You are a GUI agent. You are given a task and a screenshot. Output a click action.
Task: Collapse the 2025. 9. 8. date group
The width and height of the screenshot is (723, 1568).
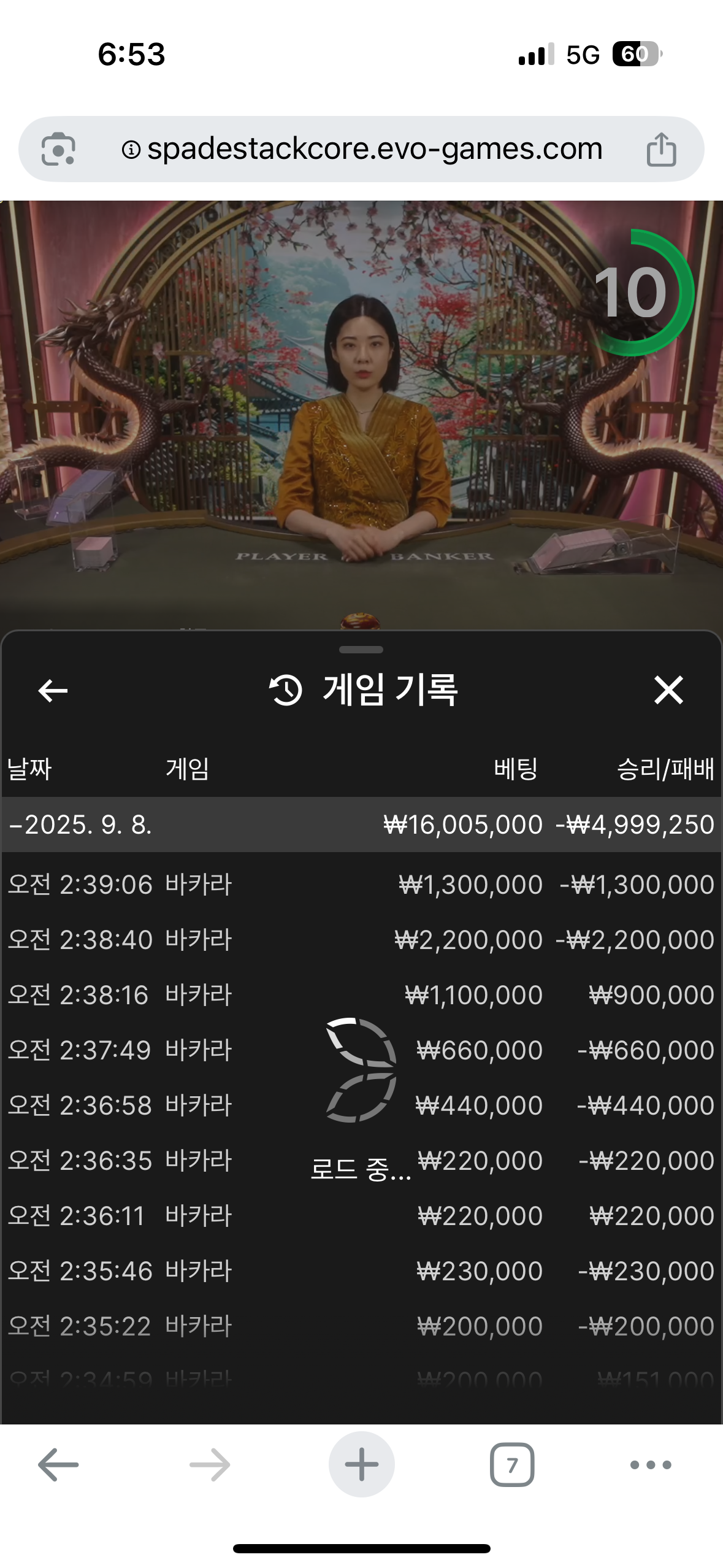pos(80,824)
